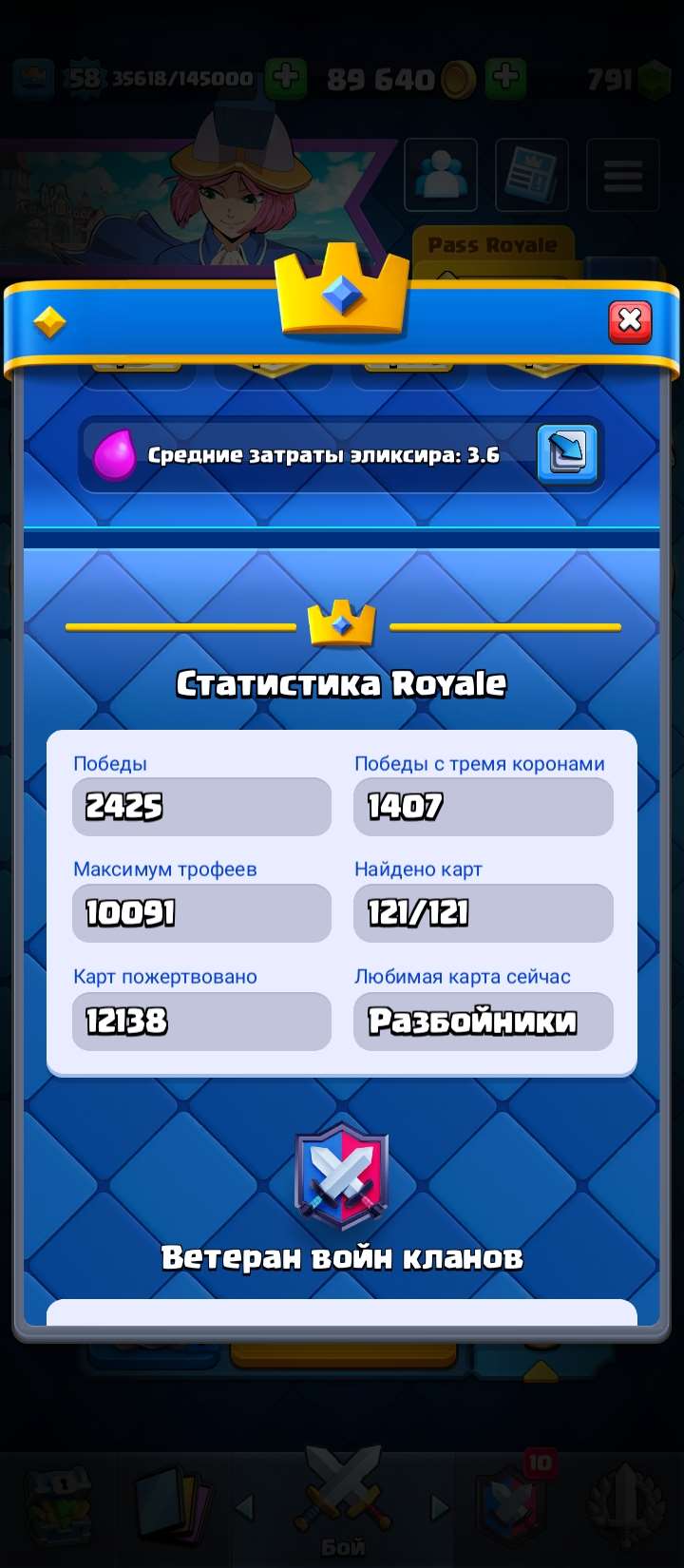Tap the clan badge above Ветеран войн кланов
Viewport: 684px width, 1568px height.
[x=342, y=1181]
